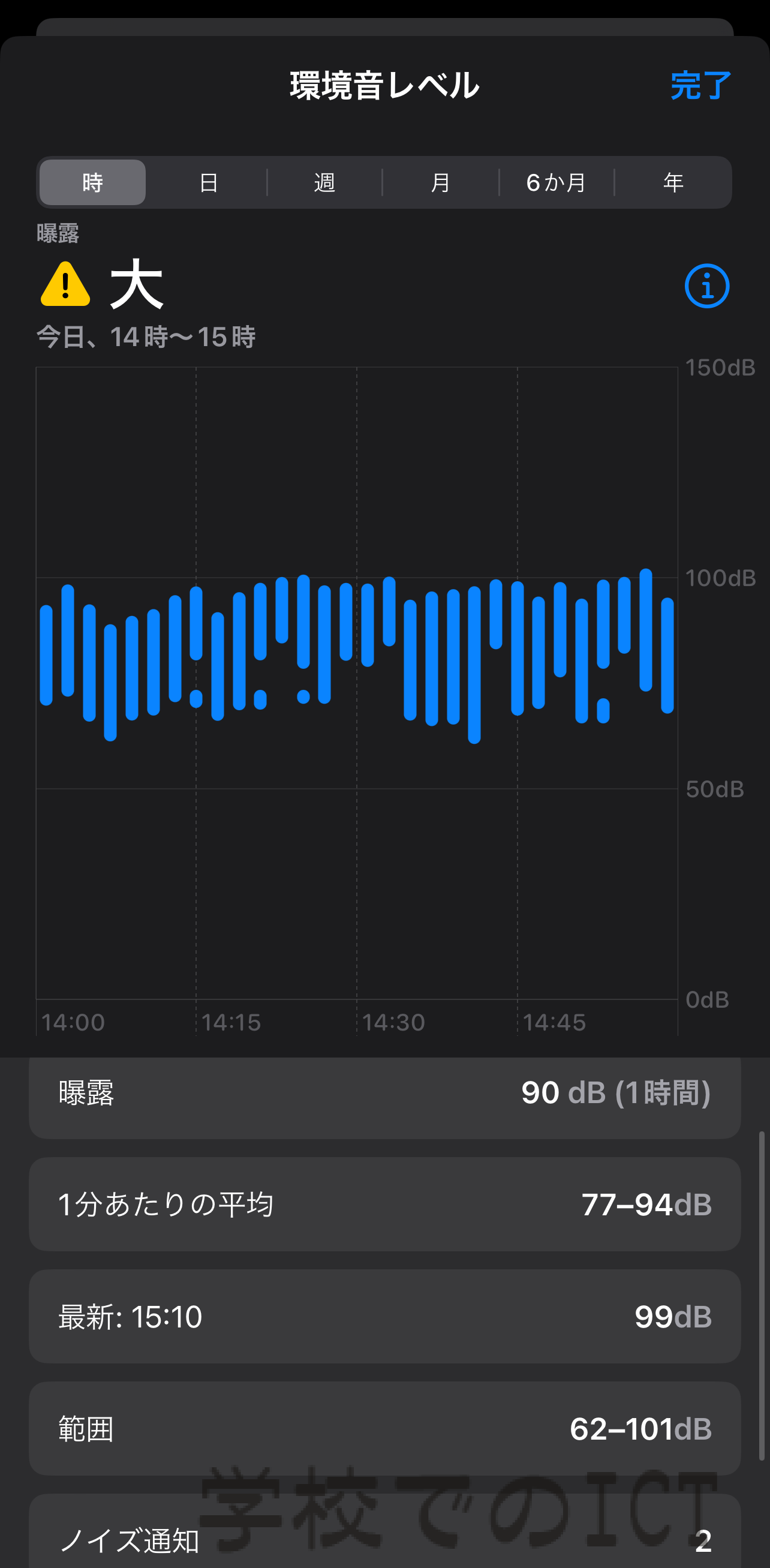Image resolution: width=770 pixels, height=1568 pixels.
Task: Select the ノイズ通知 row
Action: (x=384, y=1531)
